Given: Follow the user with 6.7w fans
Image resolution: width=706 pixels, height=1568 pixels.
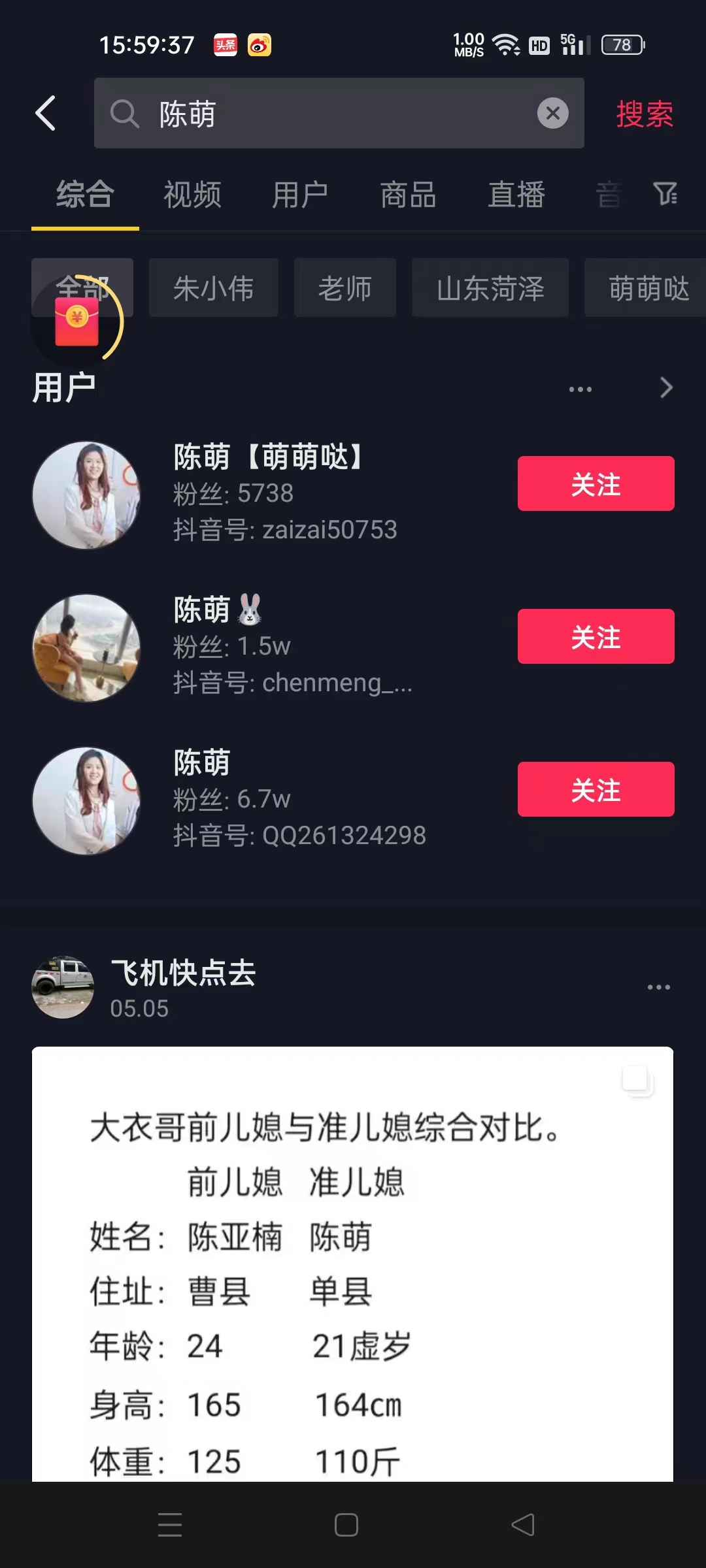Looking at the screenshot, I should click(x=596, y=790).
